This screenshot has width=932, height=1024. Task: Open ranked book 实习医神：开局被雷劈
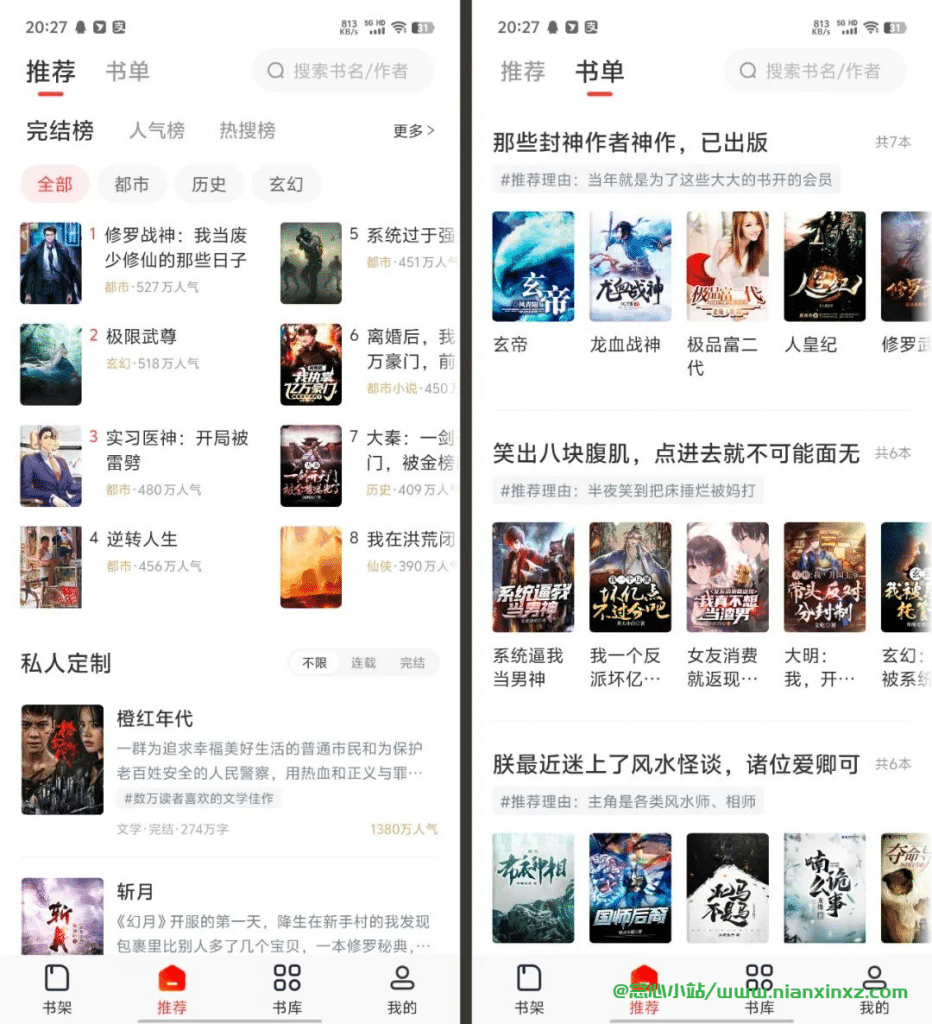coord(177,449)
